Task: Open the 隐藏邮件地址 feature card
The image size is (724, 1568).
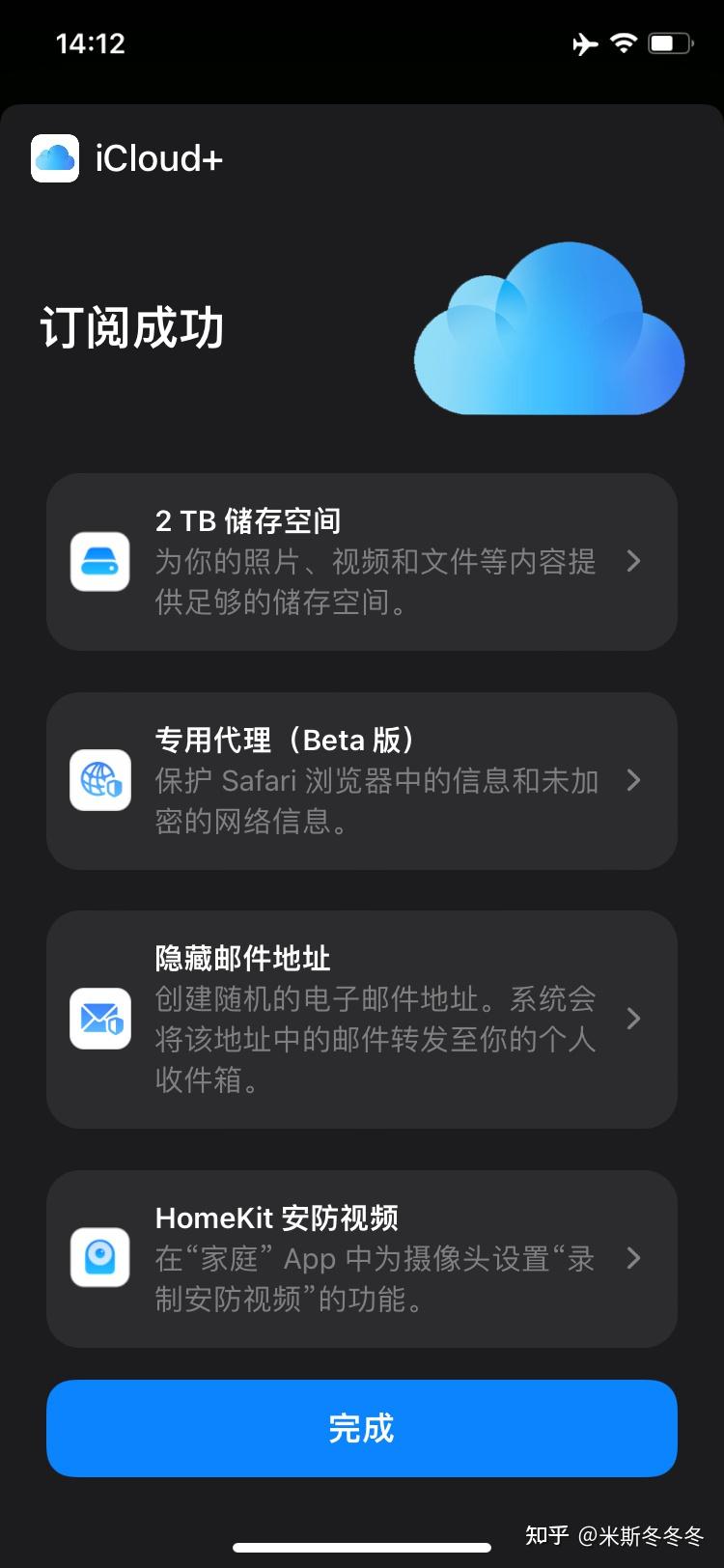Action: (x=362, y=1019)
